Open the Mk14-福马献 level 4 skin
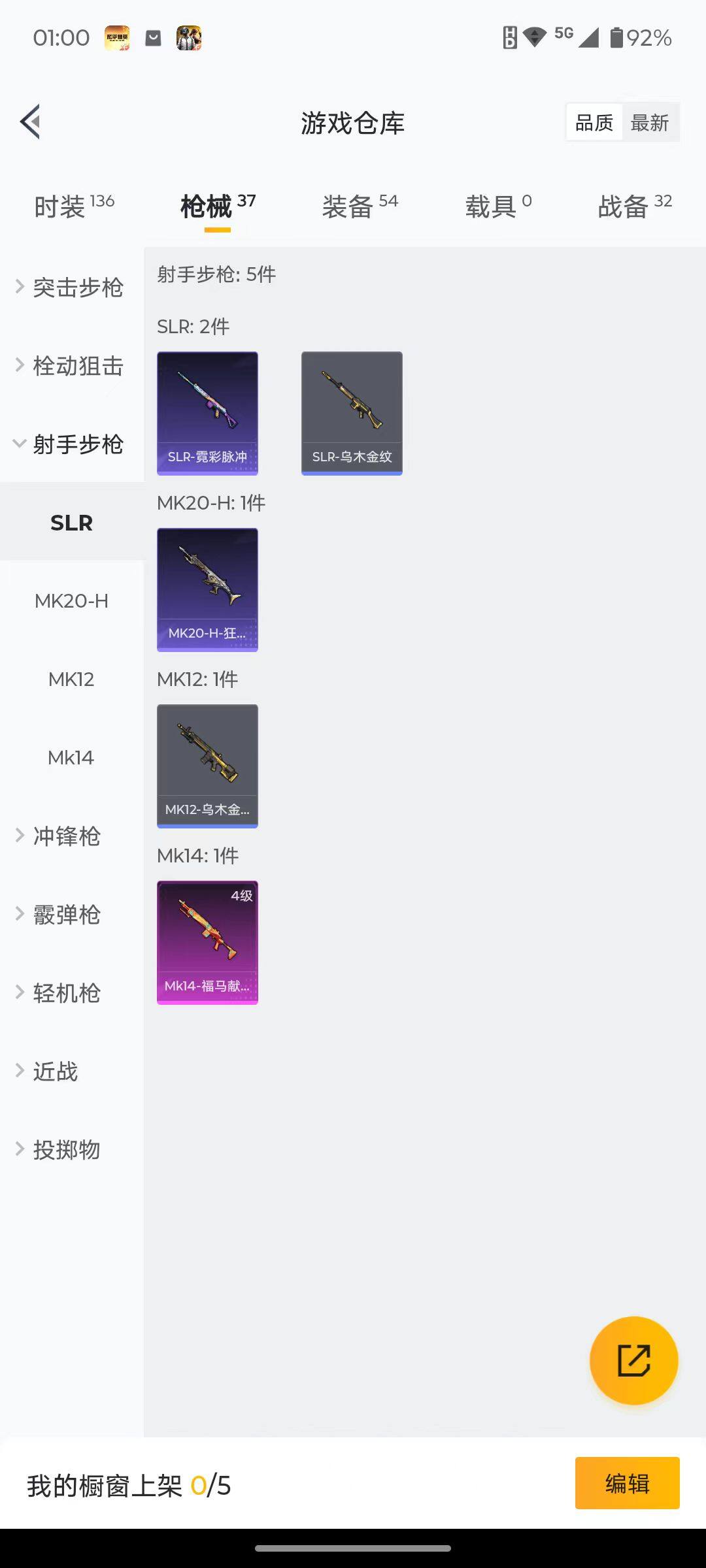The image size is (706, 1568). pos(207,941)
